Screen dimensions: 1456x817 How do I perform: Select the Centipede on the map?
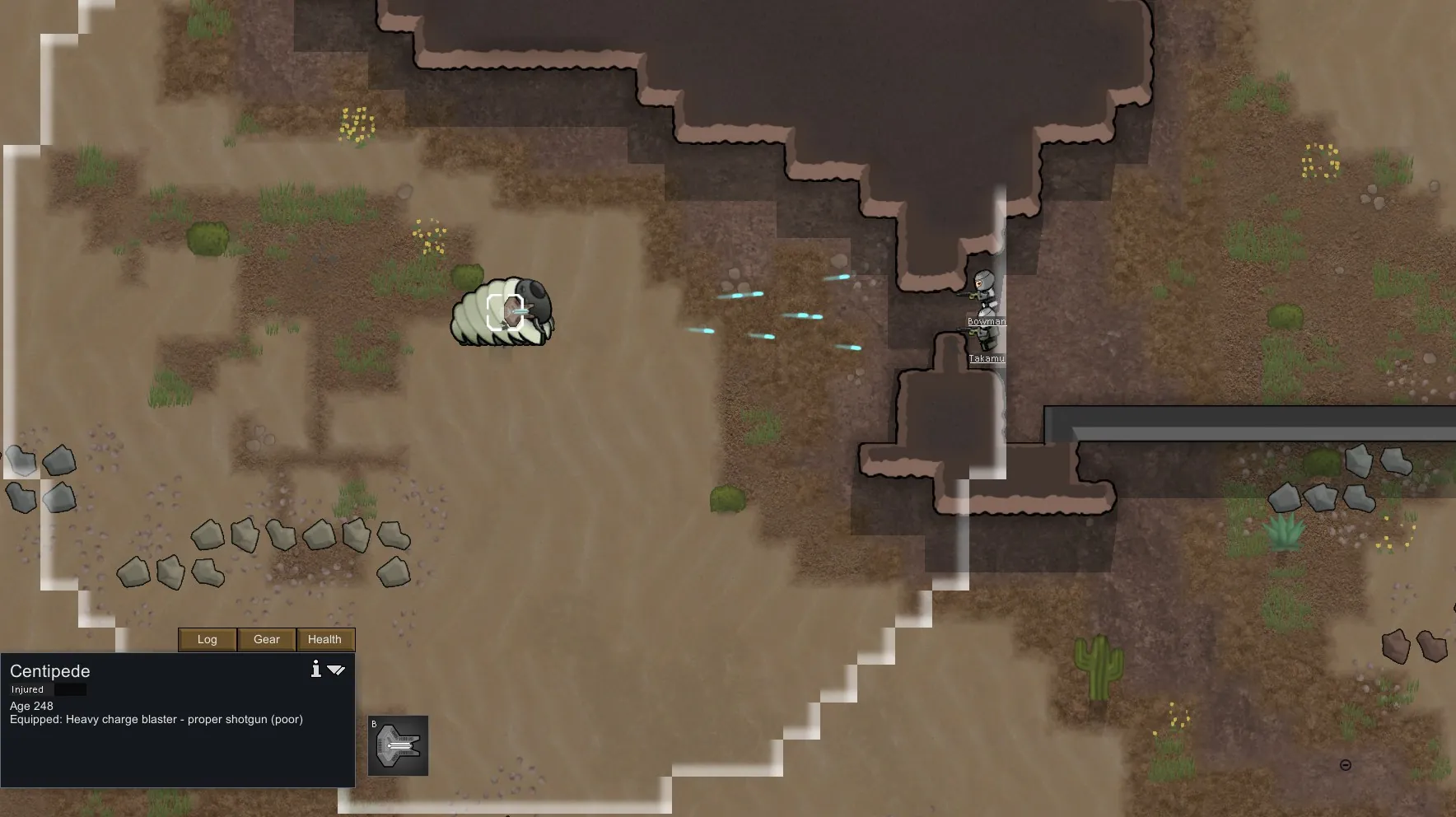(x=503, y=312)
